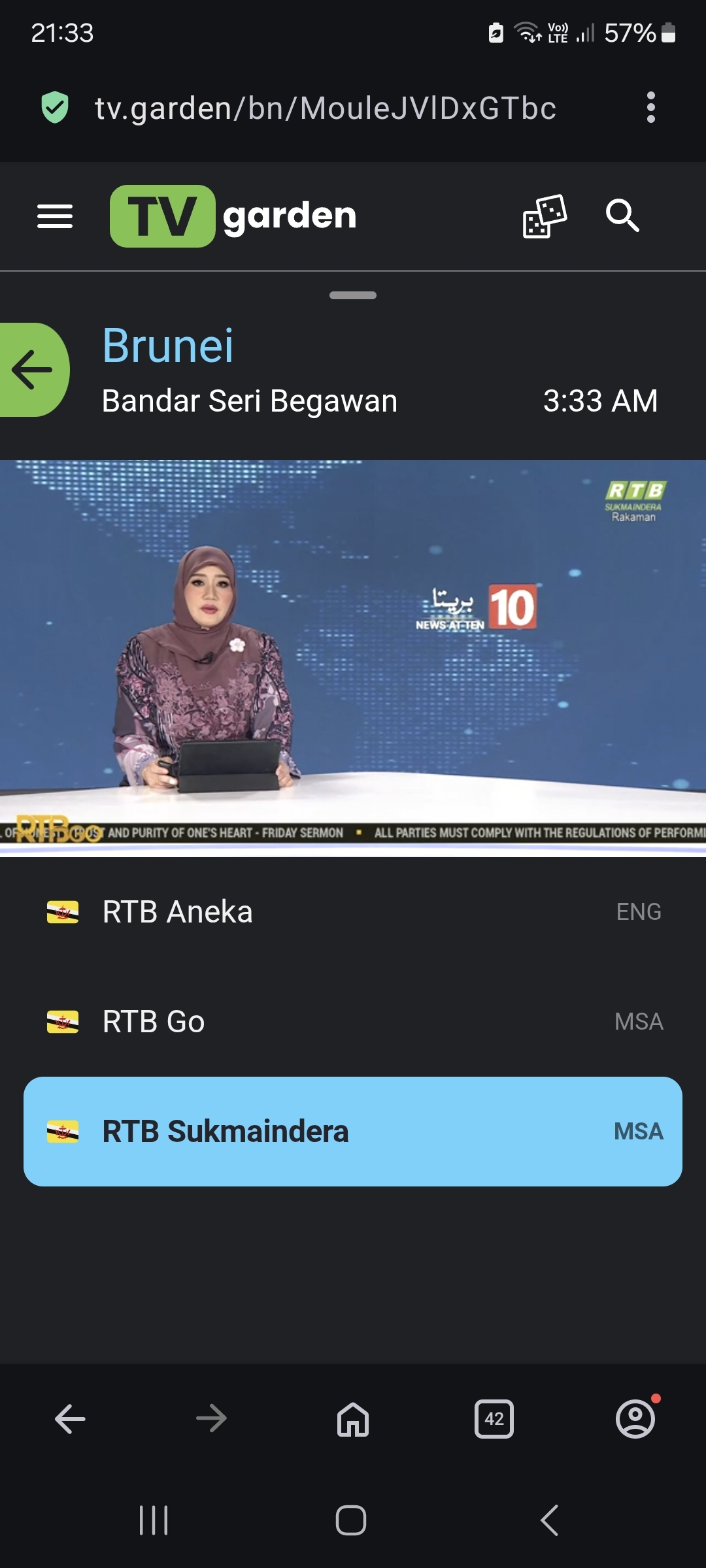Open the hamburger menu
This screenshot has height=1568, width=706.
coord(55,216)
